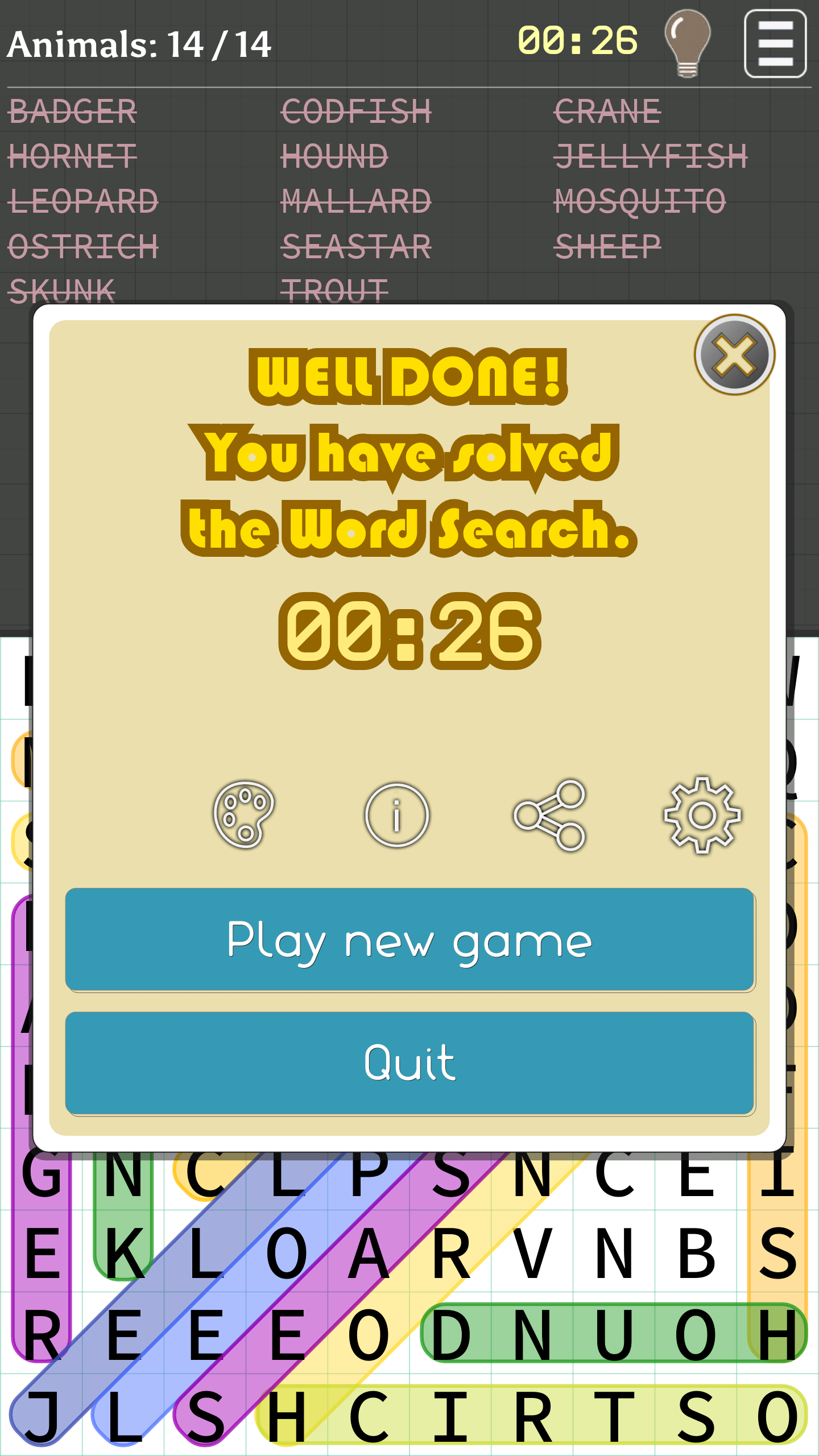
Task: Start a new word search game
Action: click(x=409, y=940)
